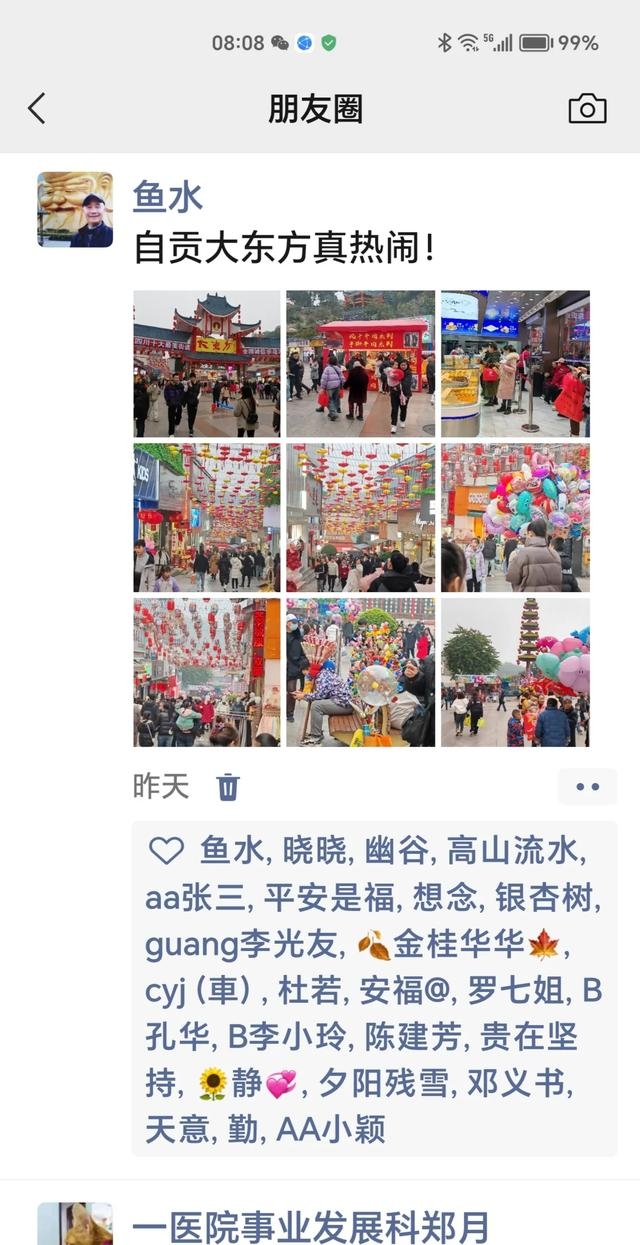640x1245 pixels.
Task: Open 平安是福 in the likes list
Action: [x=329, y=898]
